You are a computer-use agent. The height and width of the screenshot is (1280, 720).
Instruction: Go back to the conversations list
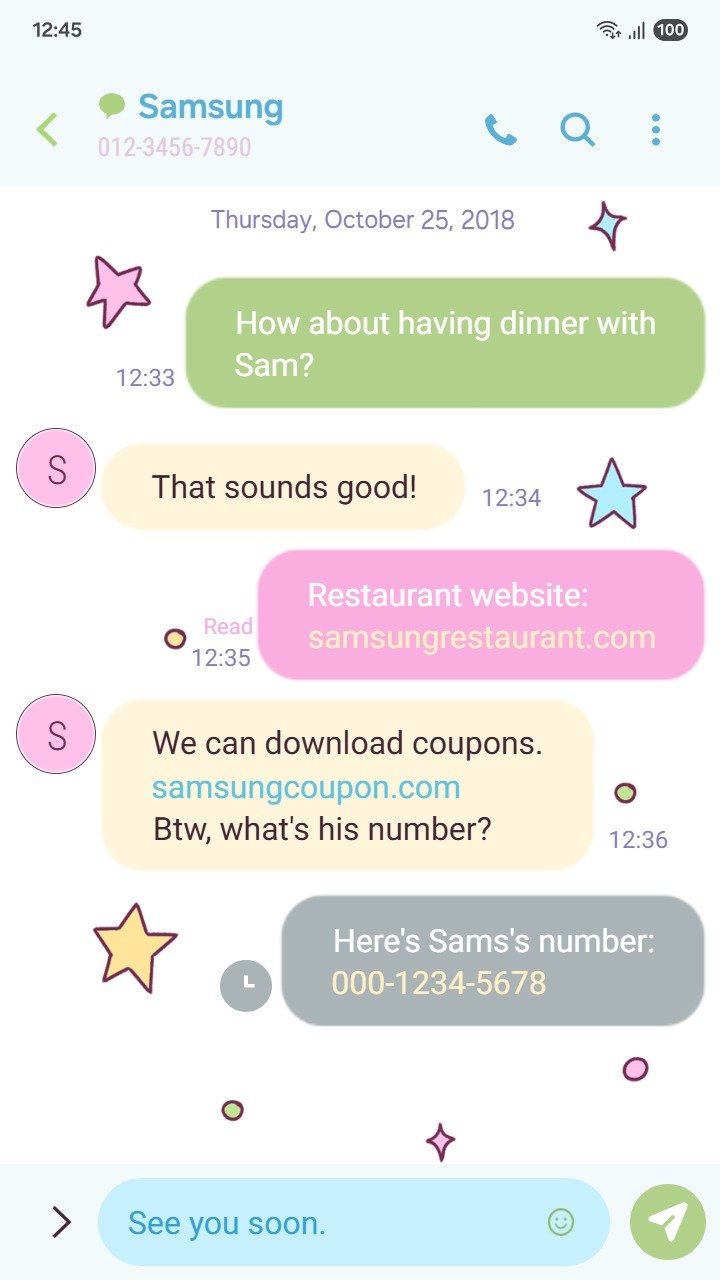[47, 130]
